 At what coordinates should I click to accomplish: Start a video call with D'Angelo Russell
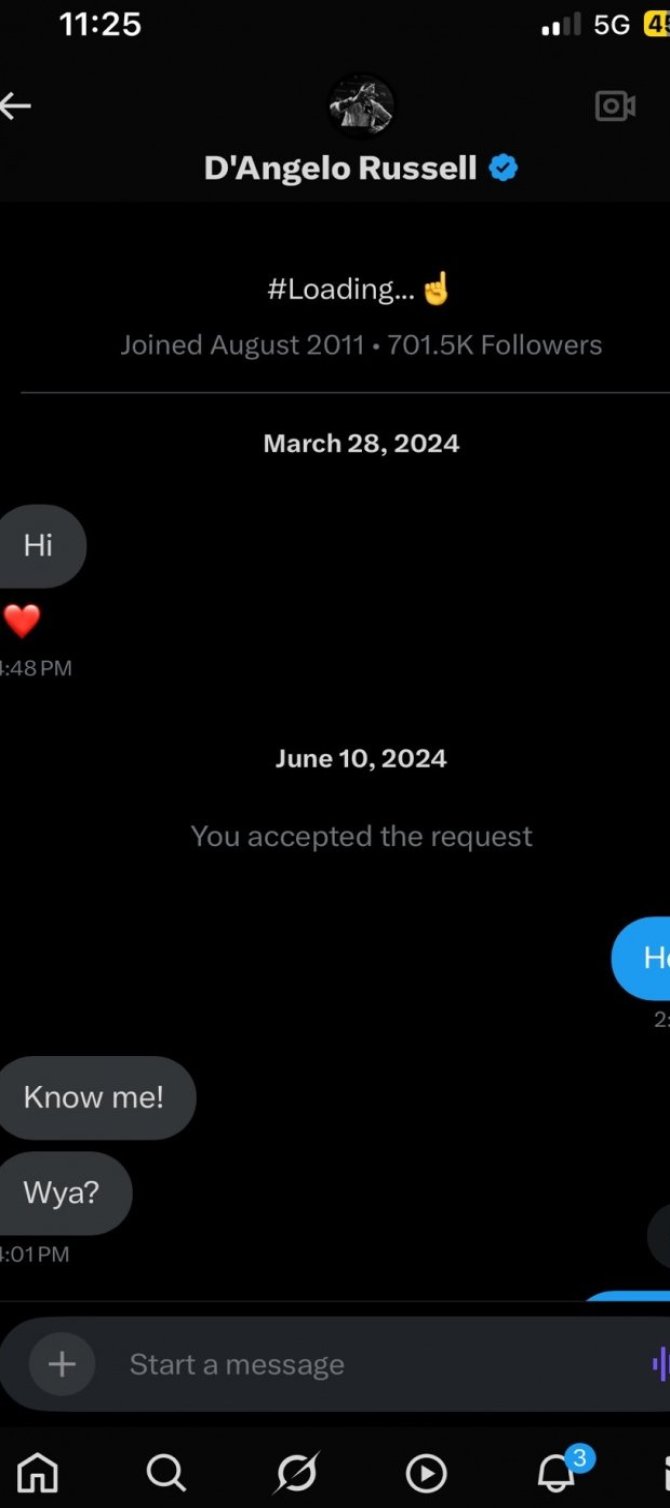615,106
